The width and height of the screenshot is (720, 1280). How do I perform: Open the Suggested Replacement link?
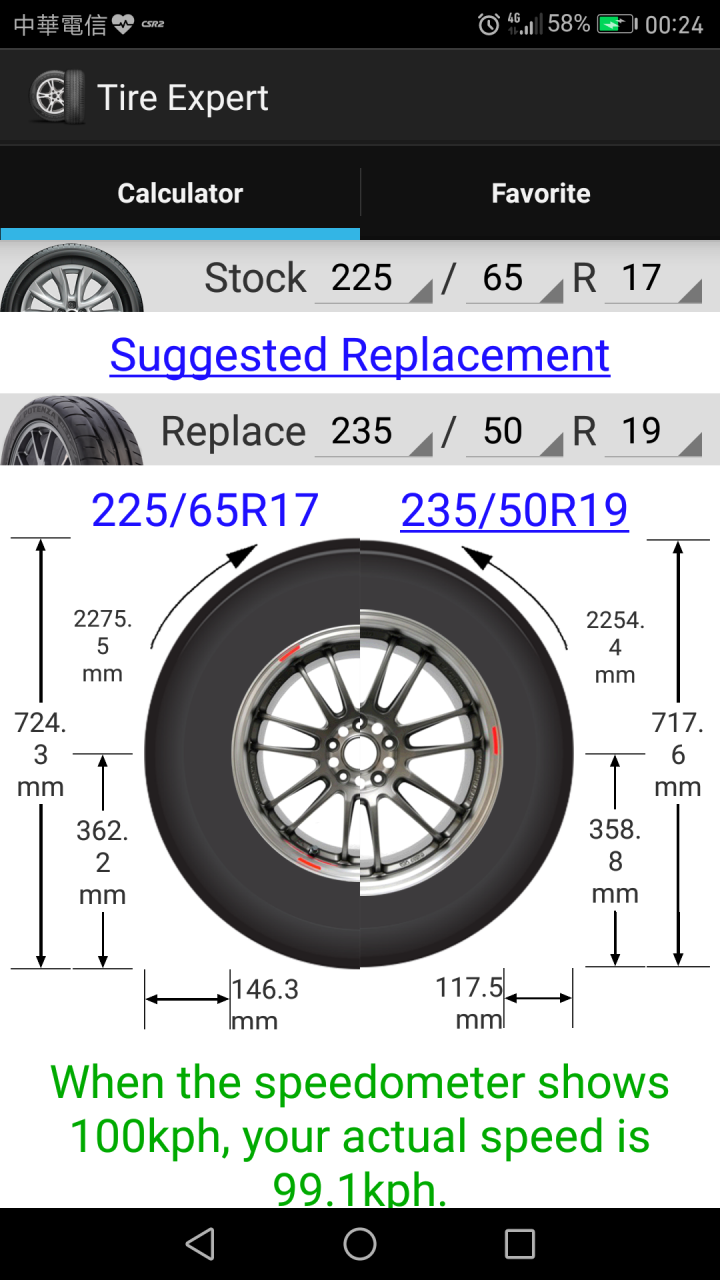(x=360, y=355)
